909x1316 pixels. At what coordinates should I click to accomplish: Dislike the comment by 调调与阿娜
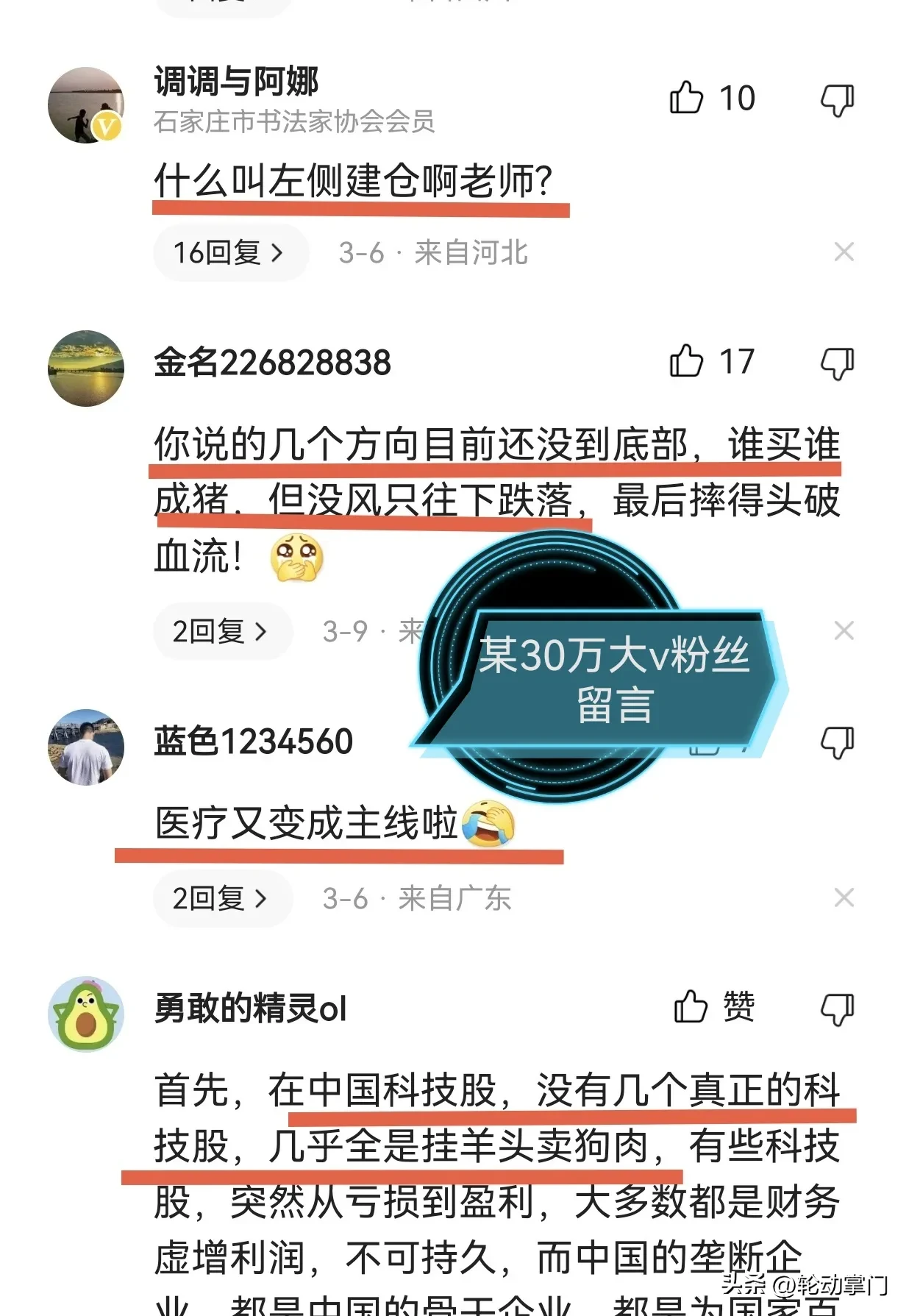click(837, 100)
